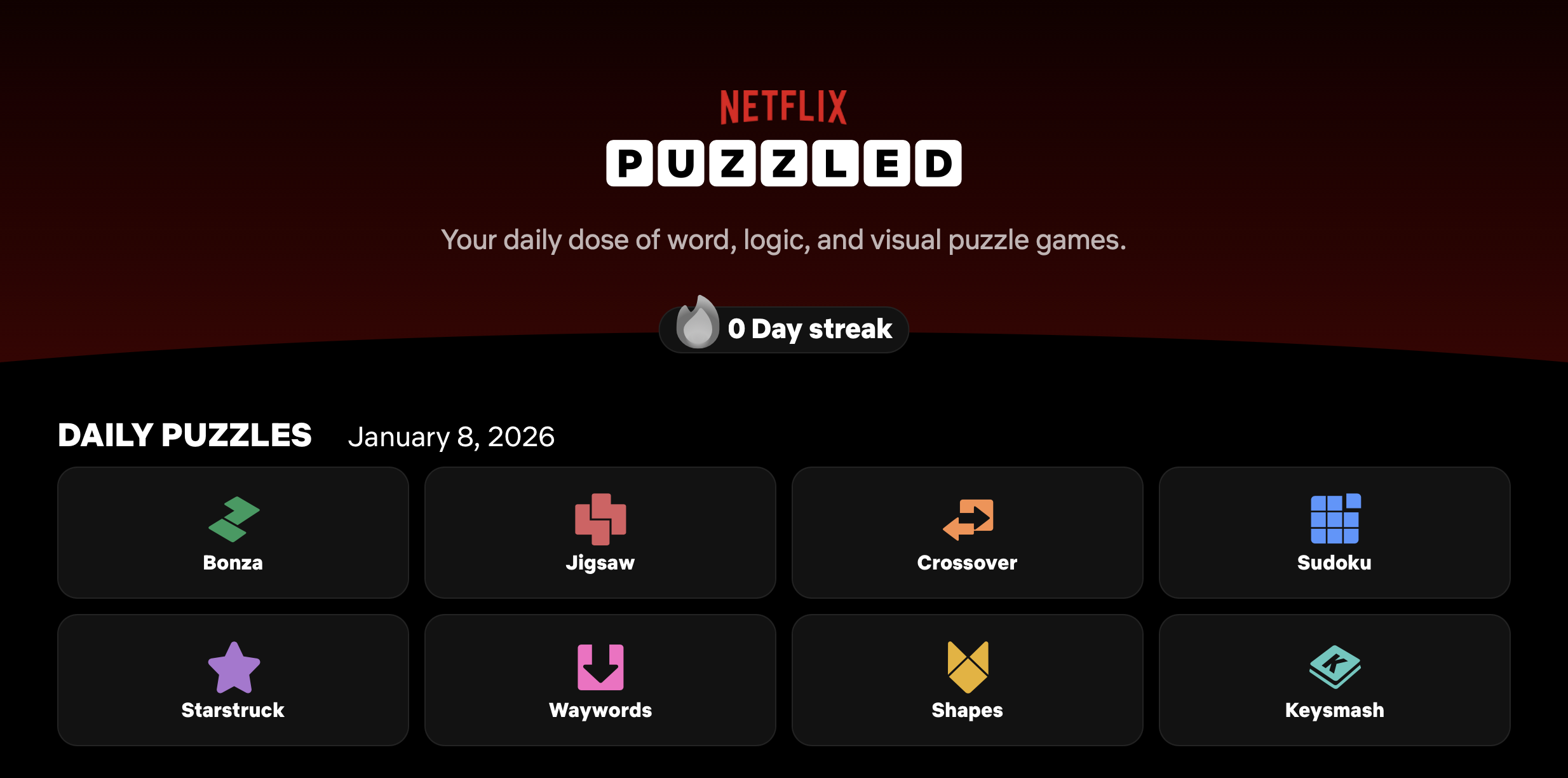The image size is (1568, 778).
Task: Open the Starstruck game card
Action: (x=233, y=679)
